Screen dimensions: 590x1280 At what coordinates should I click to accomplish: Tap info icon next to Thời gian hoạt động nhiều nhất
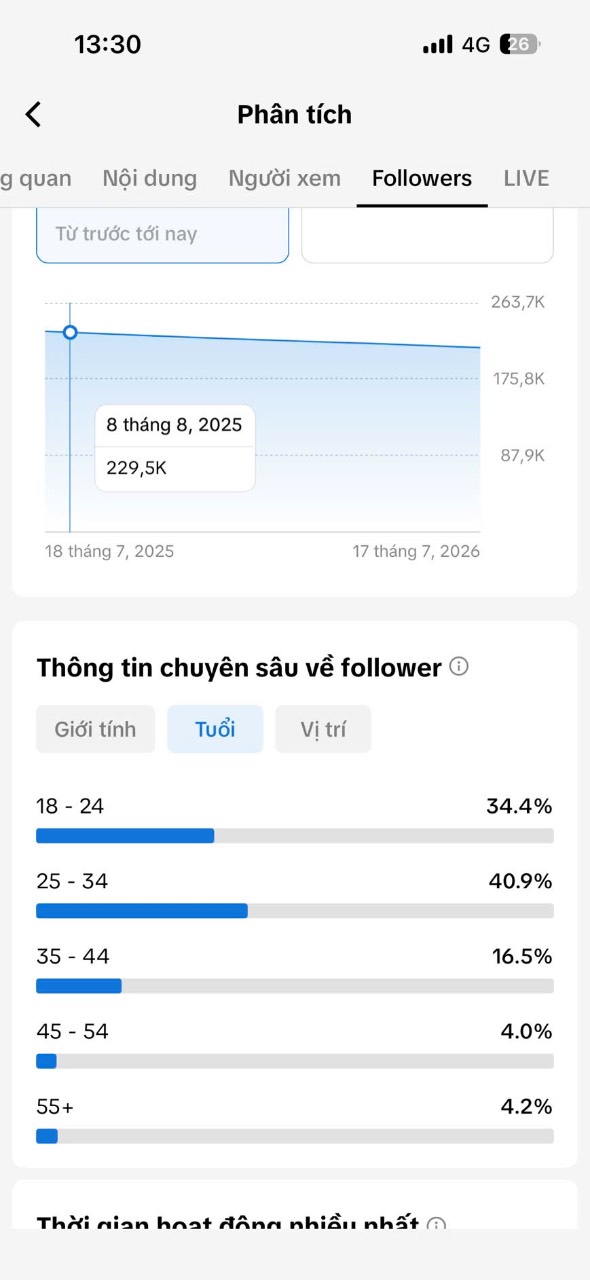pyautogui.click(x=436, y=1224)
